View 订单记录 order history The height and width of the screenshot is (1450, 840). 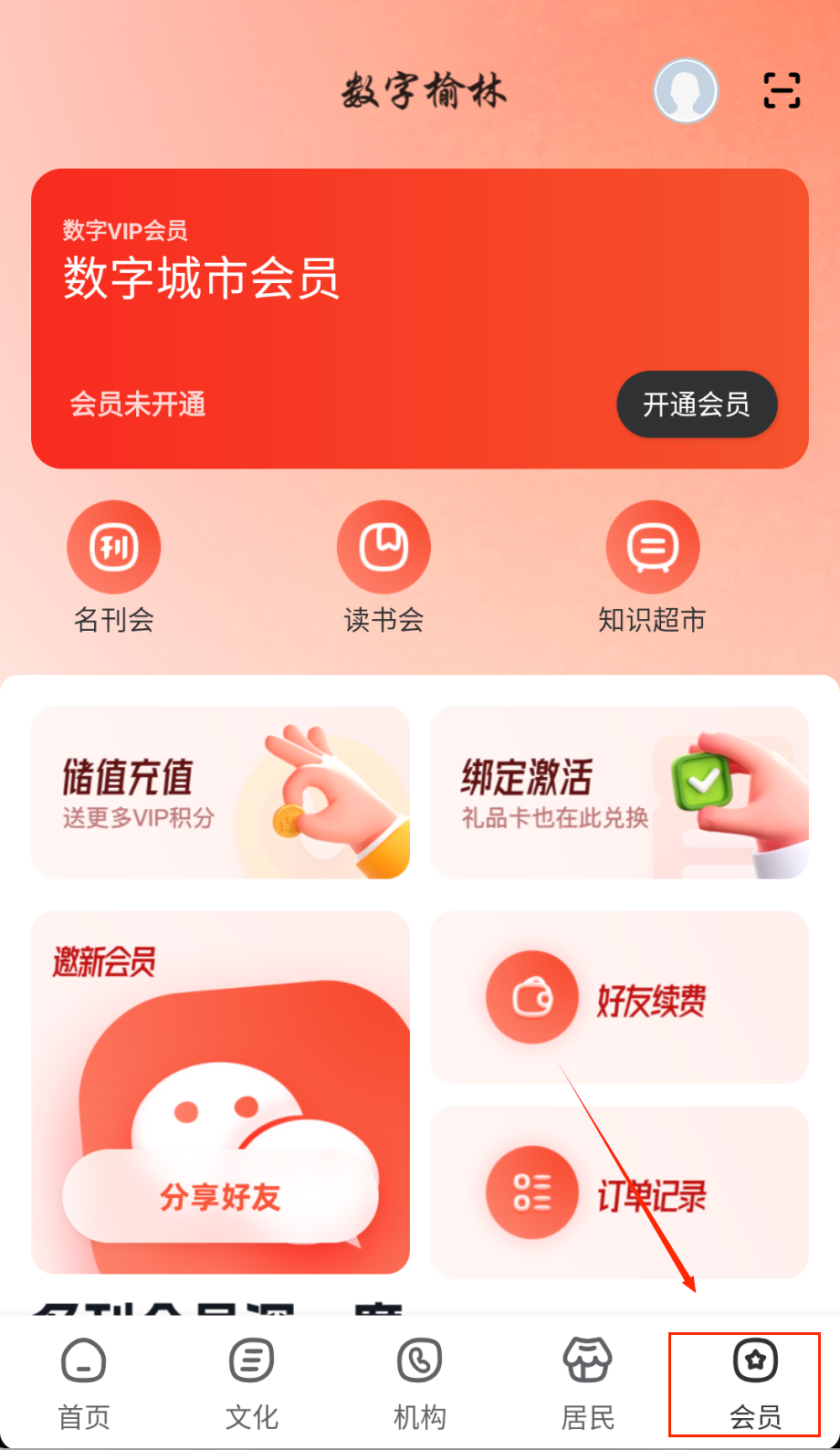(x=619, y=1193)
